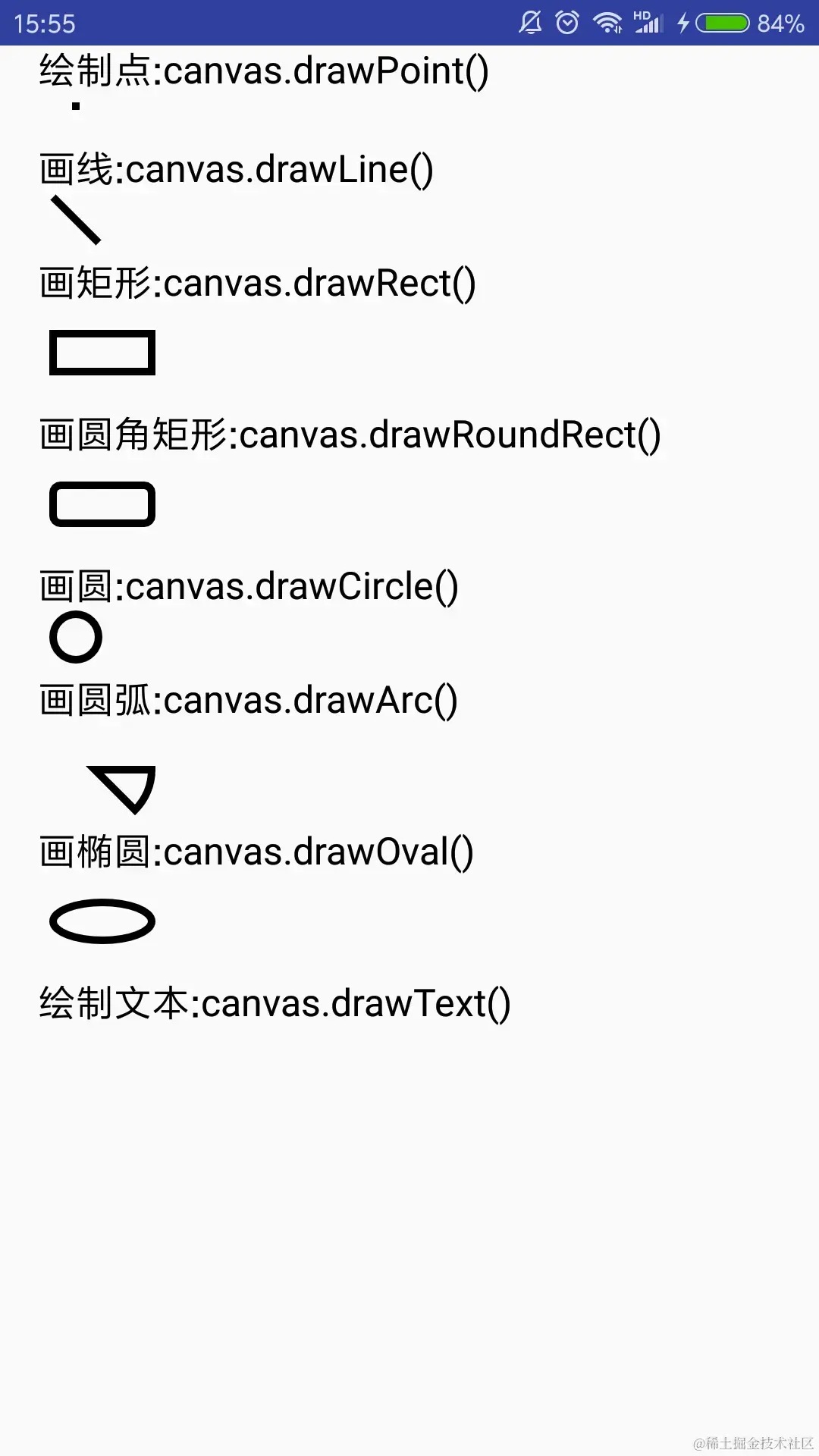819x1456 pixels.
Task: Click the 画圆角矩形:canvas.drawRoundRect() label
Action: [350, 435]
